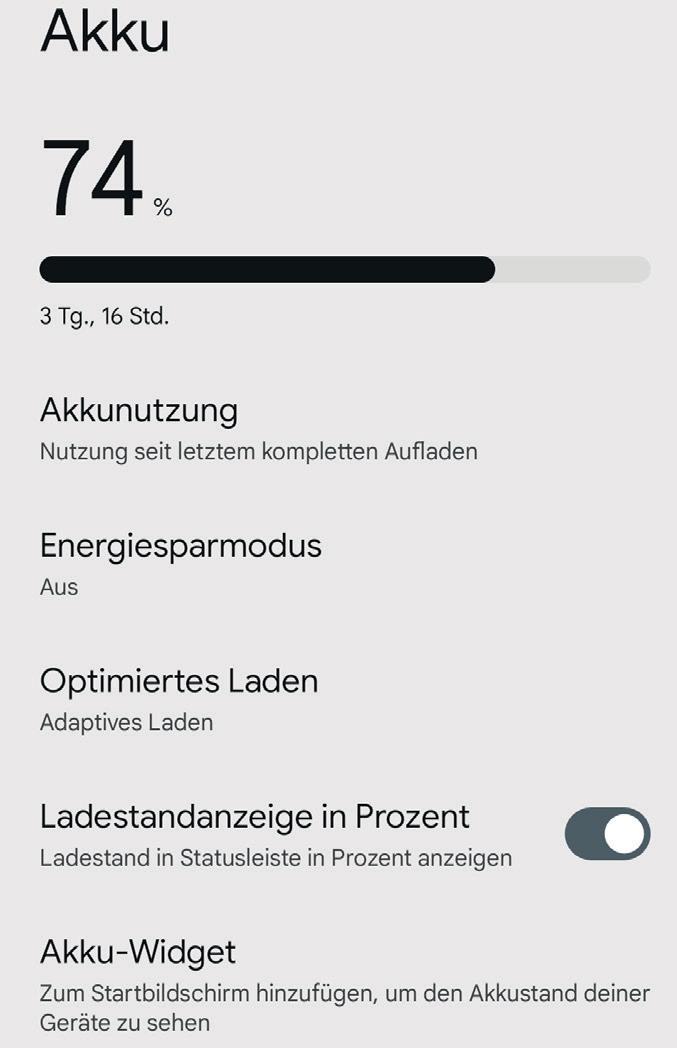The width and height of the screenshot is (677, 1048).
Task: Open Energiesparmodus settings
Action: 180,563
